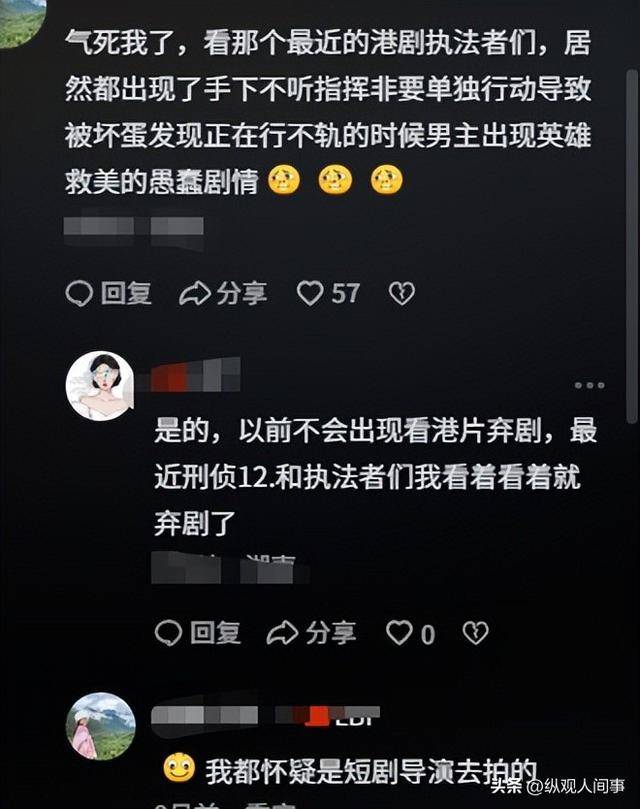Screen dimensions: 640x809
Task: Like the comment showing 57 likes
Action: coord(311,293)
